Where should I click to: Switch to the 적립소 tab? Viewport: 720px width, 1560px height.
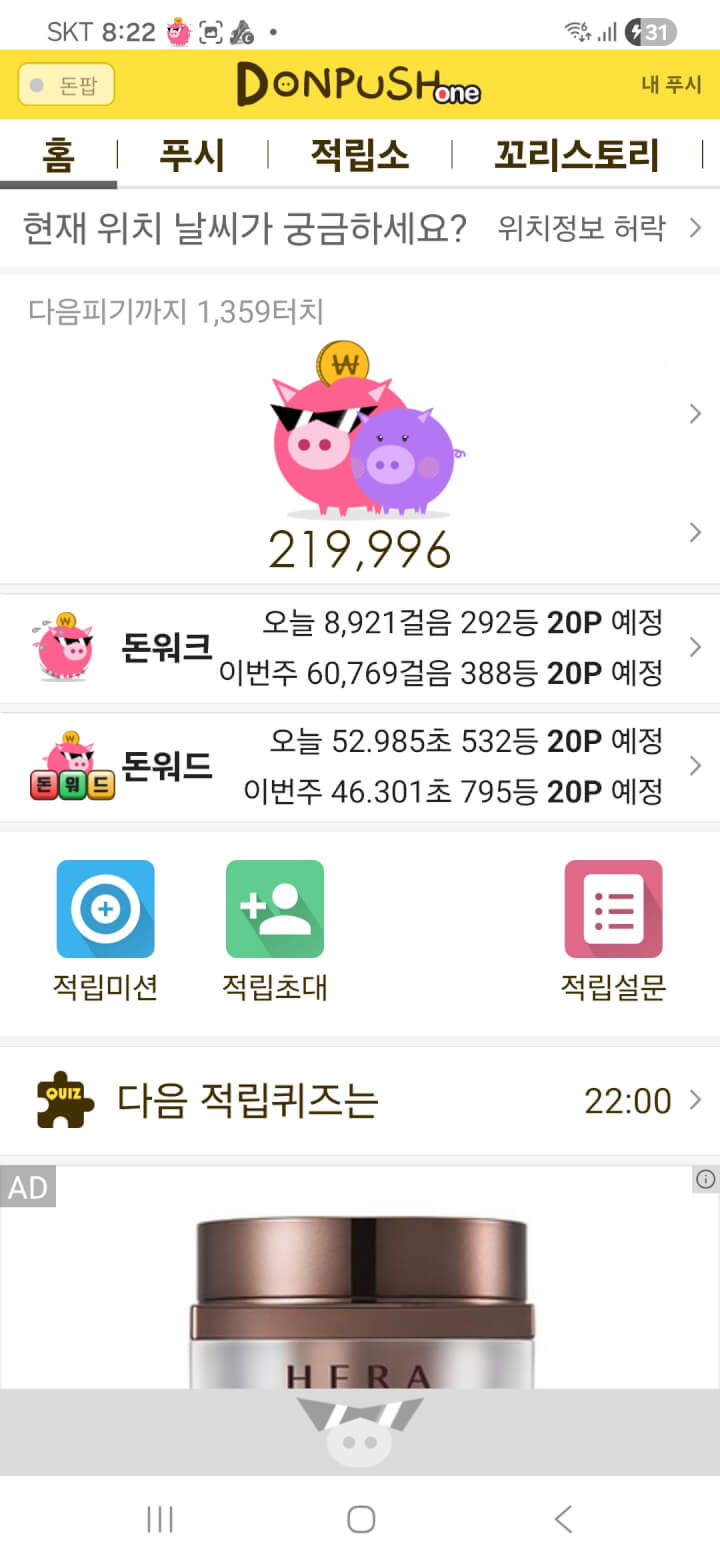click(359, 156)
